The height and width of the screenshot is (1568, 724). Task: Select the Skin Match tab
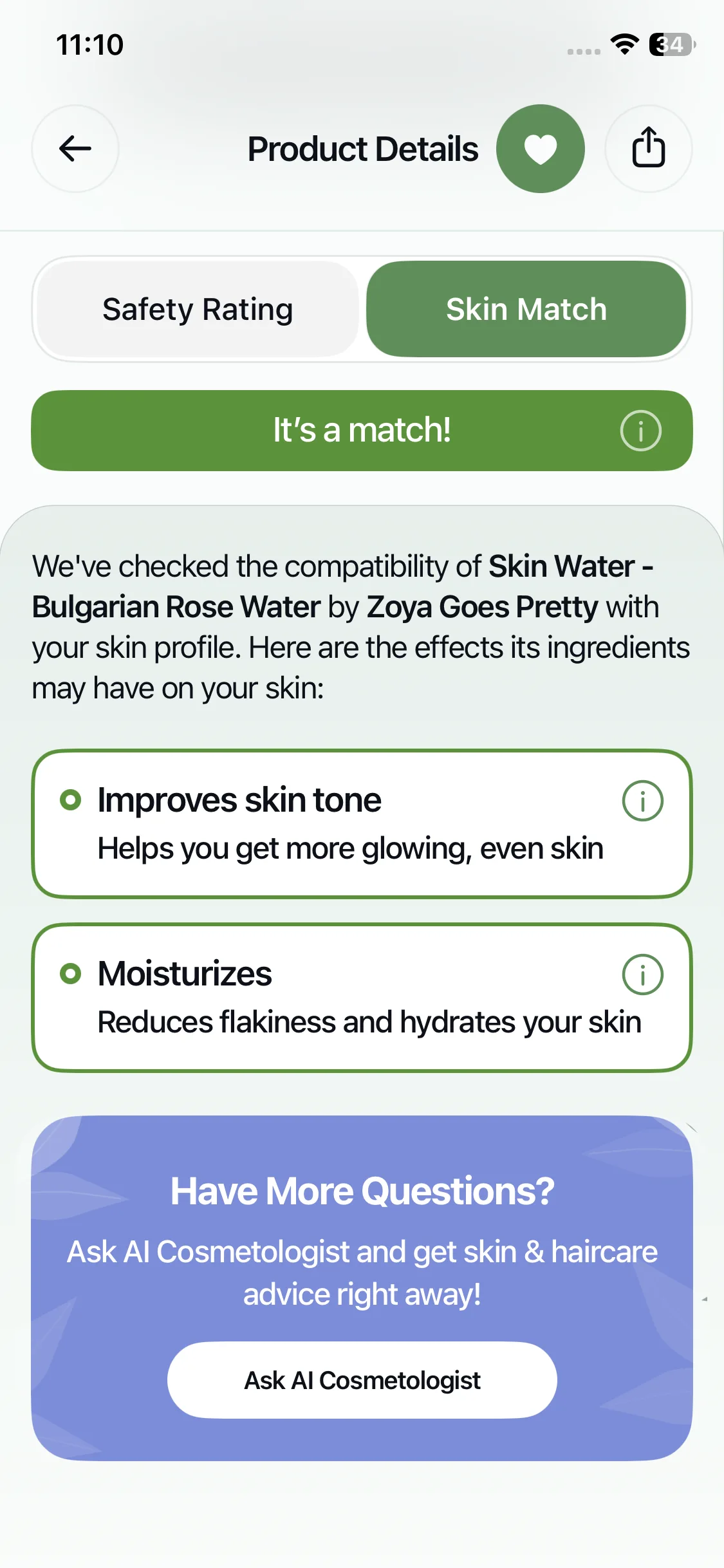pyautogui.click(x=526, y=309)
